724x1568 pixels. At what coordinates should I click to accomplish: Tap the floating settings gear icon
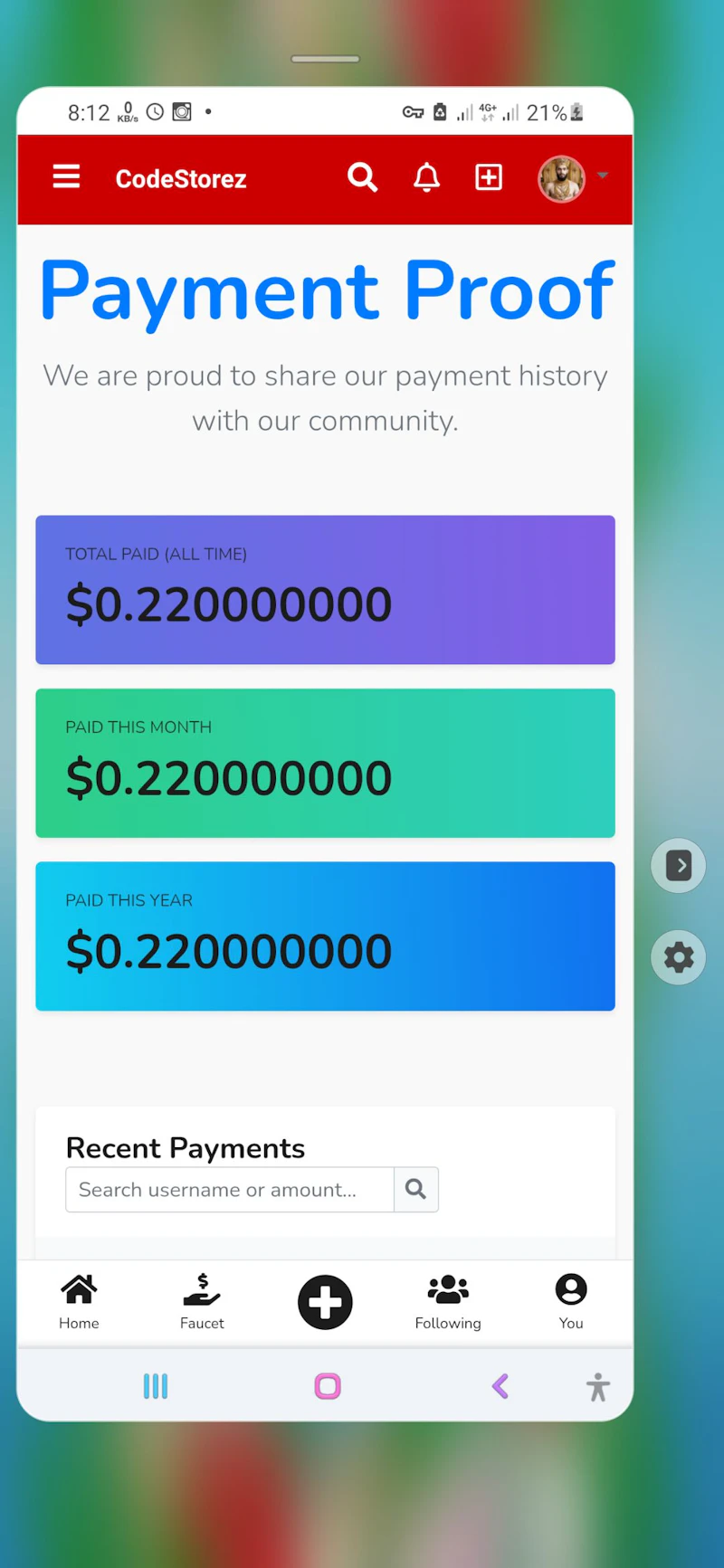pyautogui.click(x=678, y=957)
